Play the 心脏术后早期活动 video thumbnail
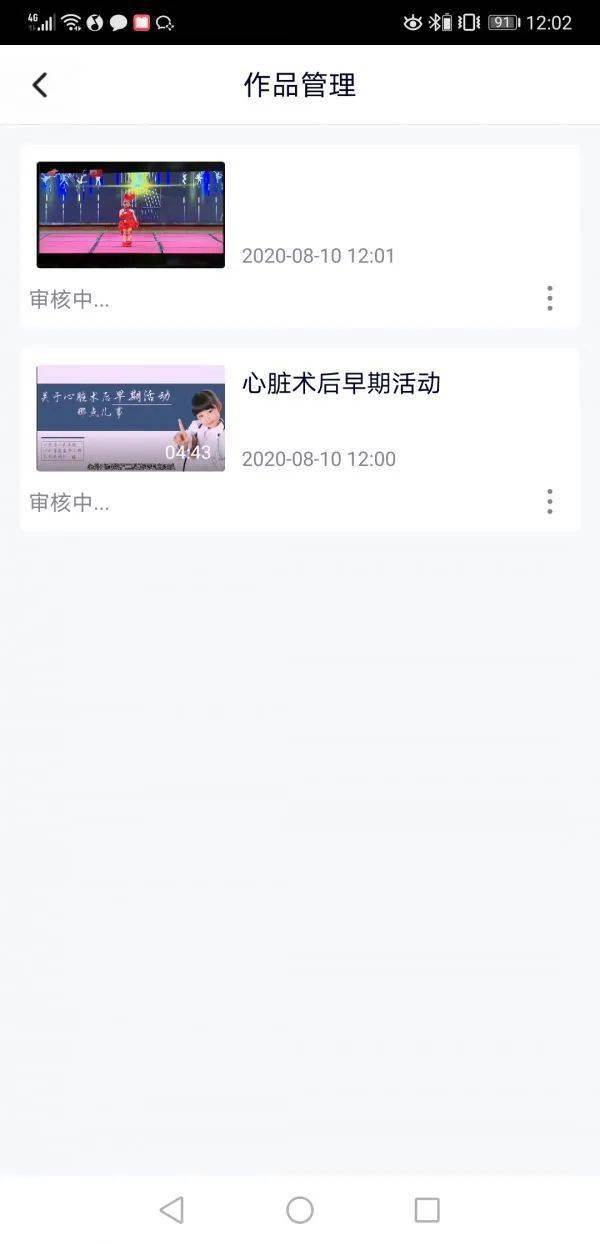The width and height of the screenshot is (600, 1244). coord(131,418)
